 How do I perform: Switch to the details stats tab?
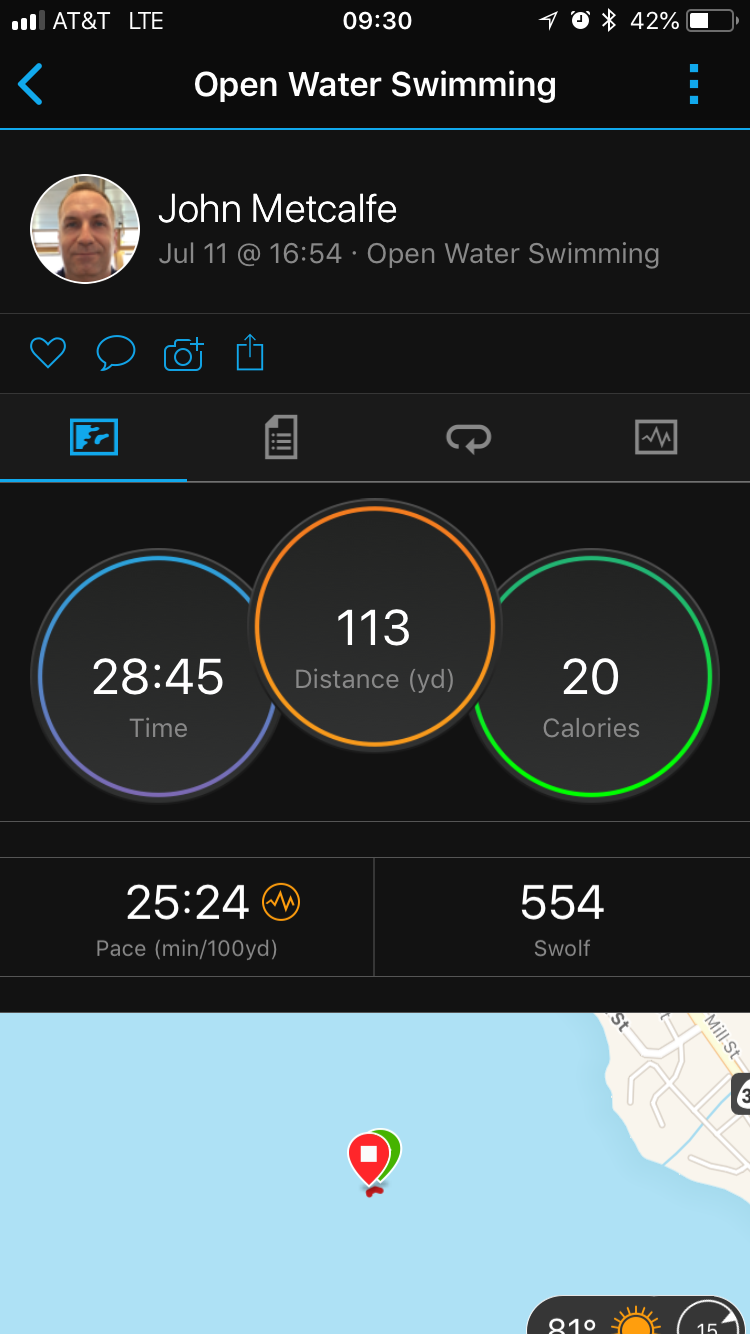(x=281, y=438)
